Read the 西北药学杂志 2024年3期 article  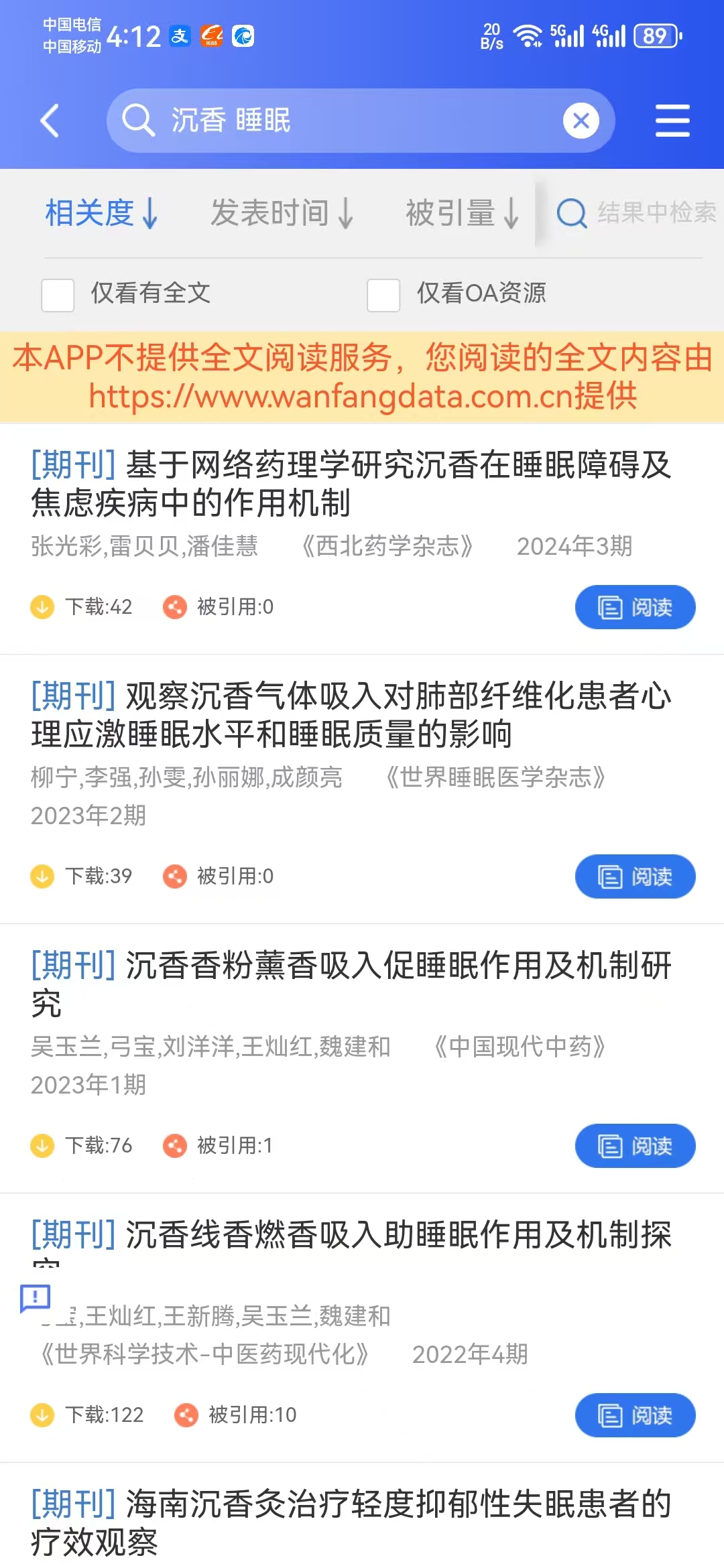[x=635, y=607]
